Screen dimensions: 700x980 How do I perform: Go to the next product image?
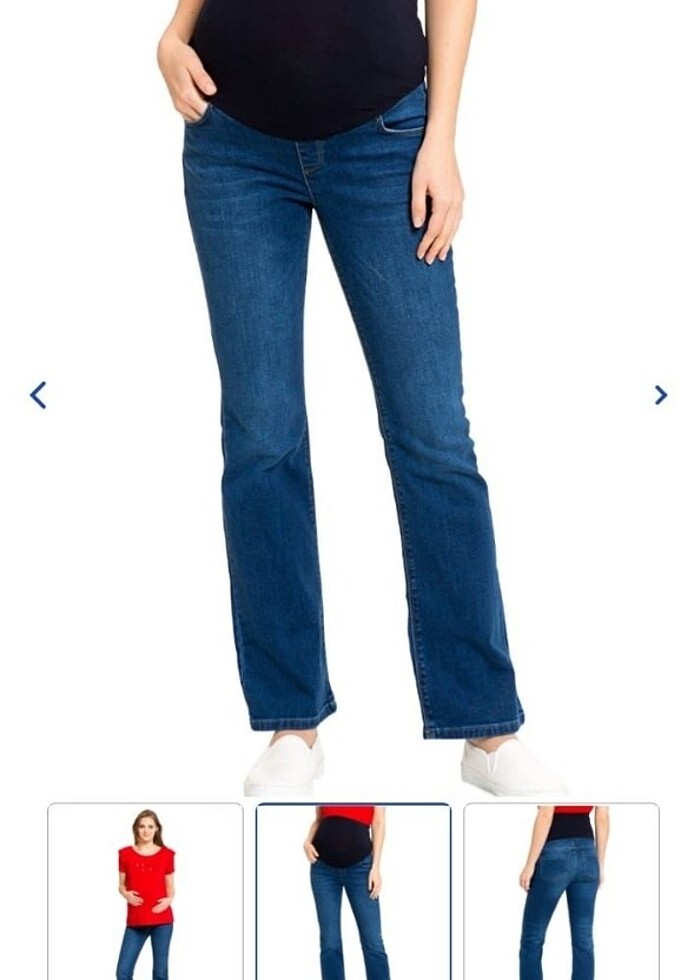pyautogui.click(x=660, y=395)
